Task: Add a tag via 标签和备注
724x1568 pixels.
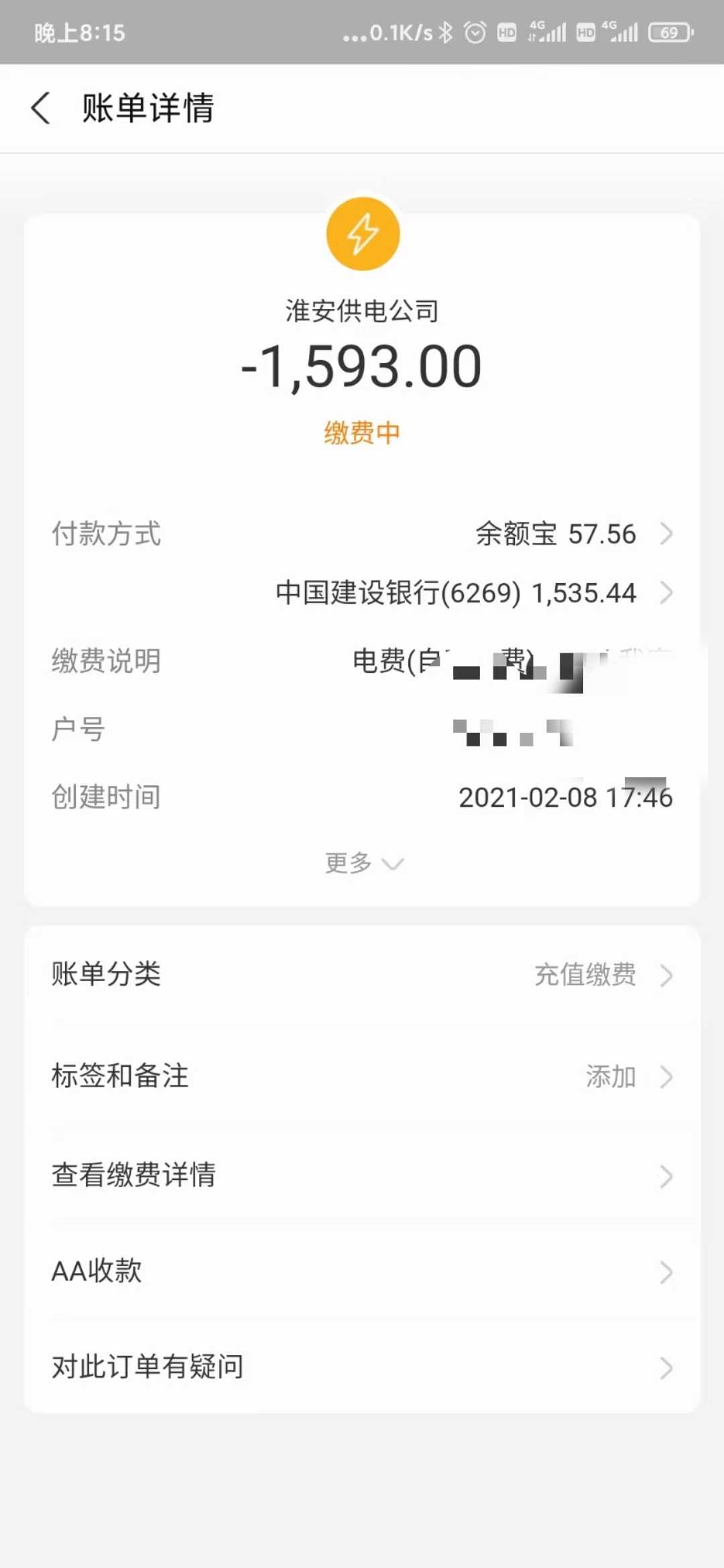Action: coord(362,1076)
